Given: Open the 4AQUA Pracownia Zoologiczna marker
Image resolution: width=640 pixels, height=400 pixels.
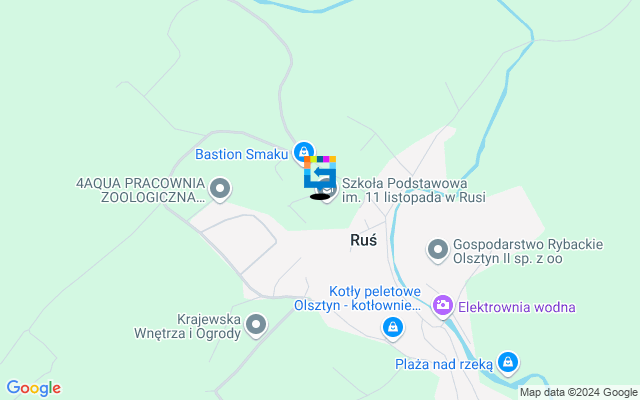Looking at the screenshot, I should pyautogui.click(x=221, y=188).
